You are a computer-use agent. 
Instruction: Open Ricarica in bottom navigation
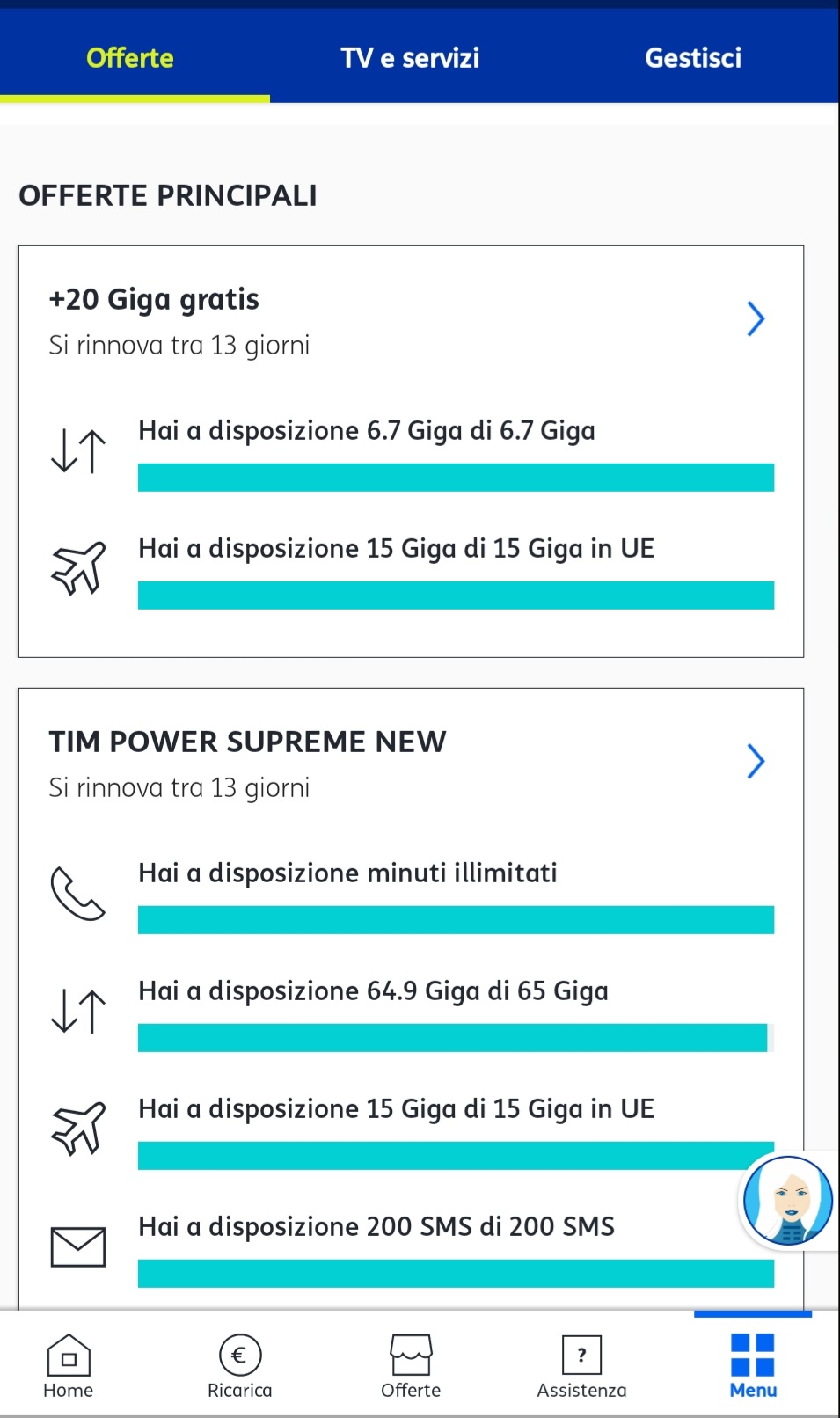click(x=239, y=1366)
